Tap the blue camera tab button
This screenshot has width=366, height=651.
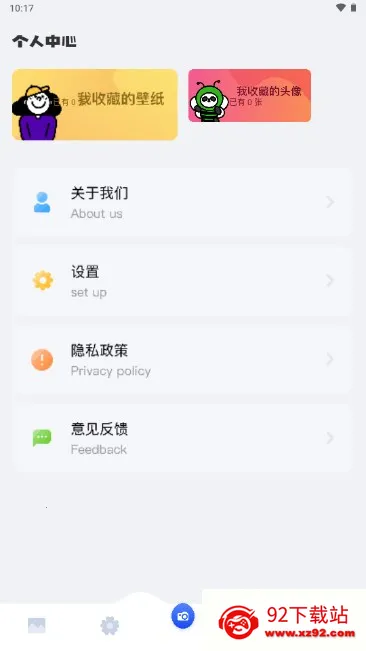tap(183, 616)
